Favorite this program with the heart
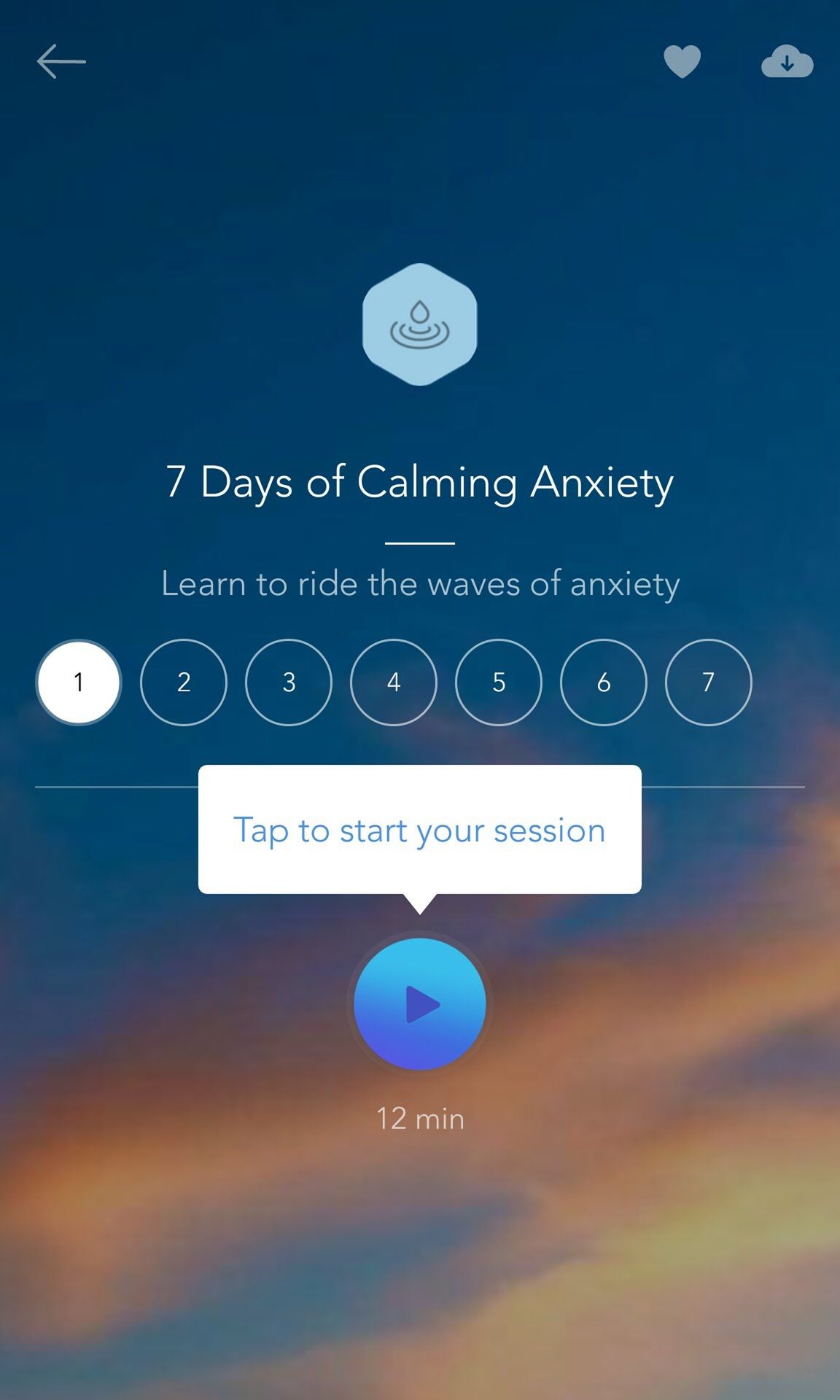Image resolution: width=840 pixels, height=1400 pixels. point(682,61)
